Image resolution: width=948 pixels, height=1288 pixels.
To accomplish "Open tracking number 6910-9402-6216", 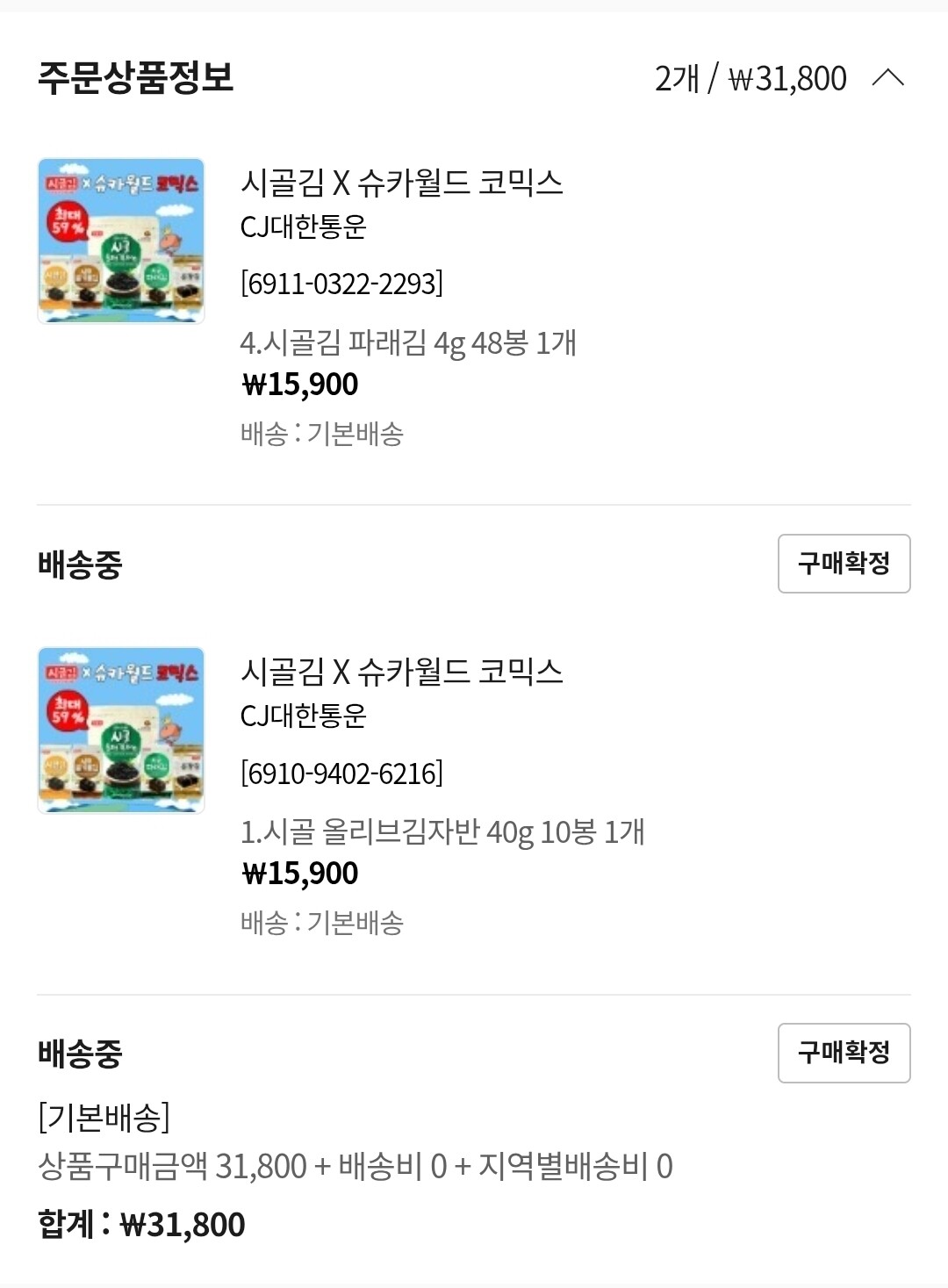I will click(341, 774).
